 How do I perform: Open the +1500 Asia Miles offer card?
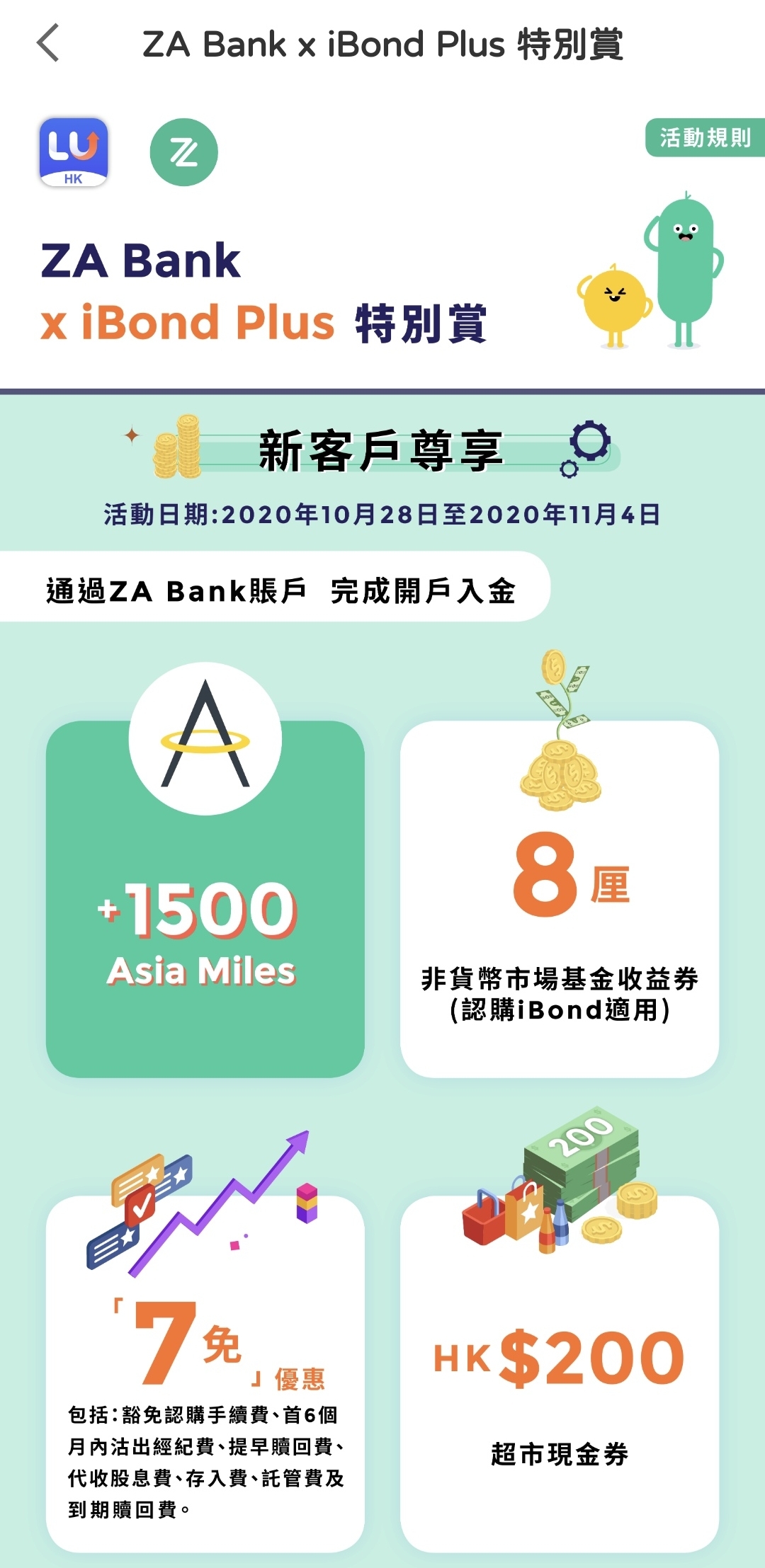click(204, 899)
